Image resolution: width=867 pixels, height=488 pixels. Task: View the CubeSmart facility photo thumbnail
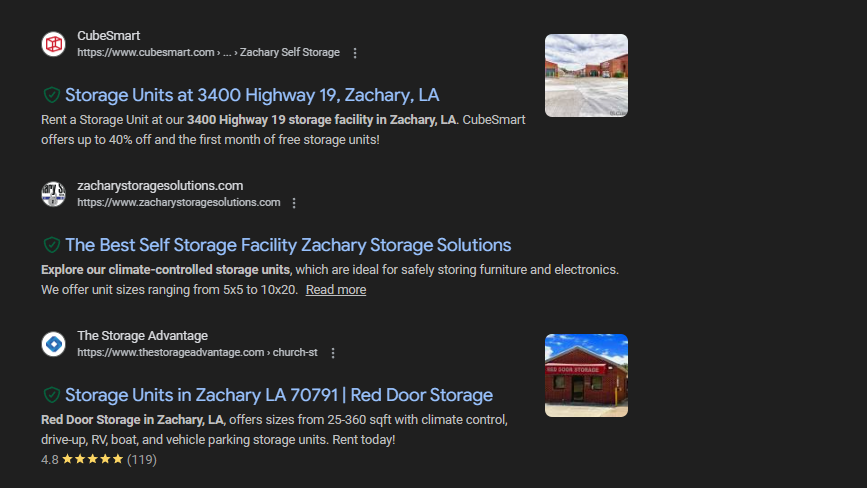click(586, 76)
